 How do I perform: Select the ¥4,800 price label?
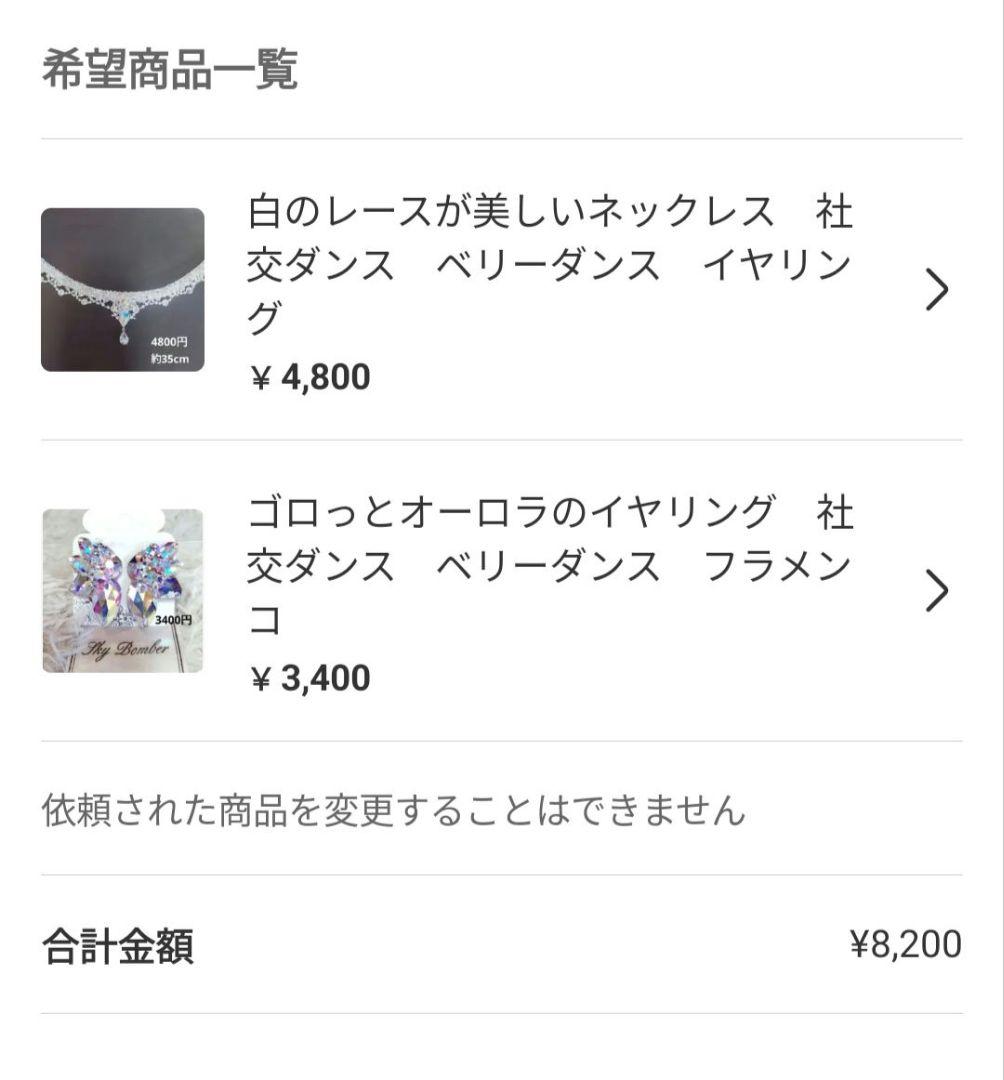click(x=310, y=378)
